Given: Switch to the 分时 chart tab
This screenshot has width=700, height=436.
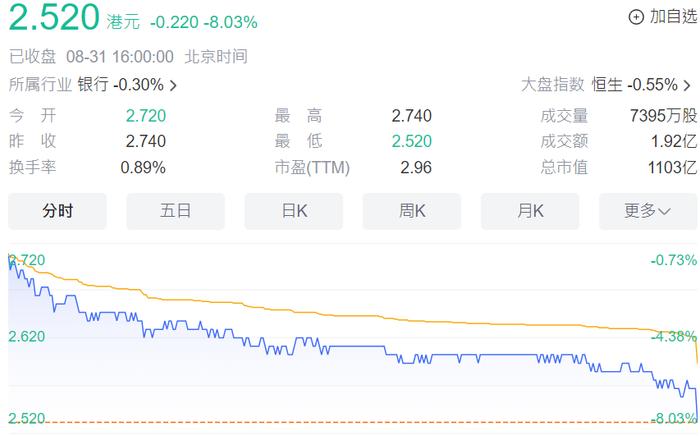Looking at the screenshot, I should tap(58, 211).
